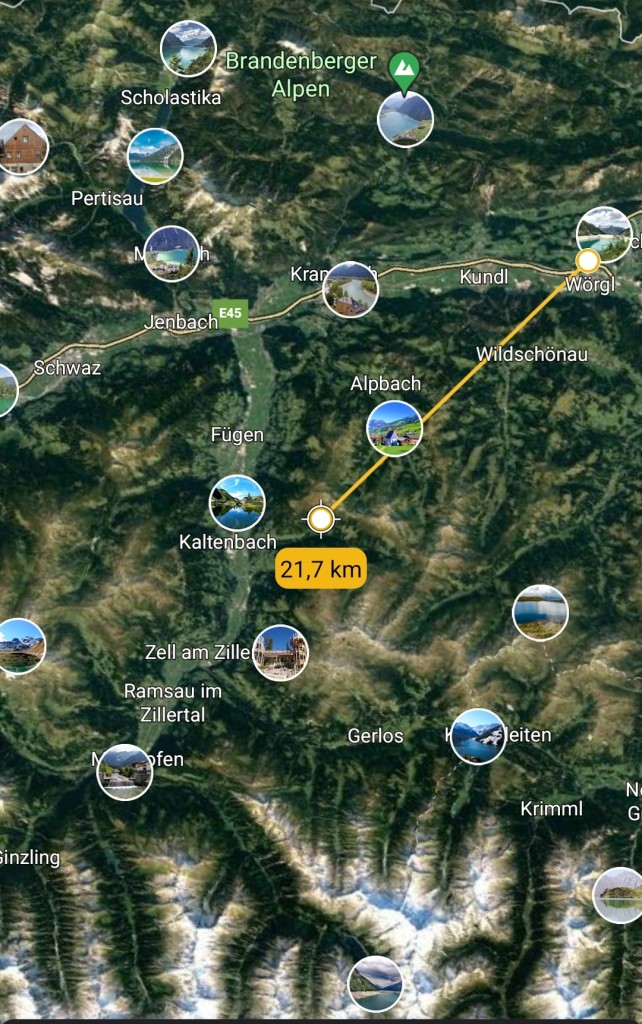
Task: Open the turquoise lake photo near Jenbach
Action: pyautogui.click(x=172, y=254)
